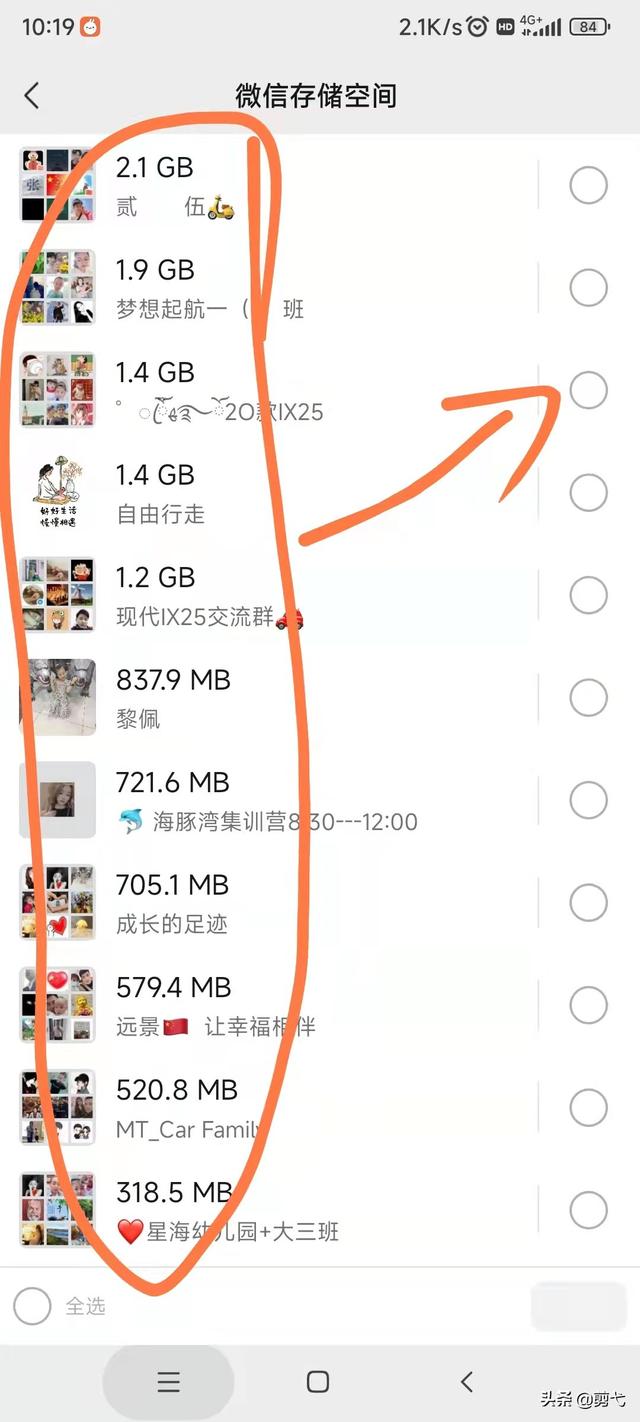
Task: Select 黎佩 837.9 MB checkbox
Action: pyautogui.click(x=588, y=698)
